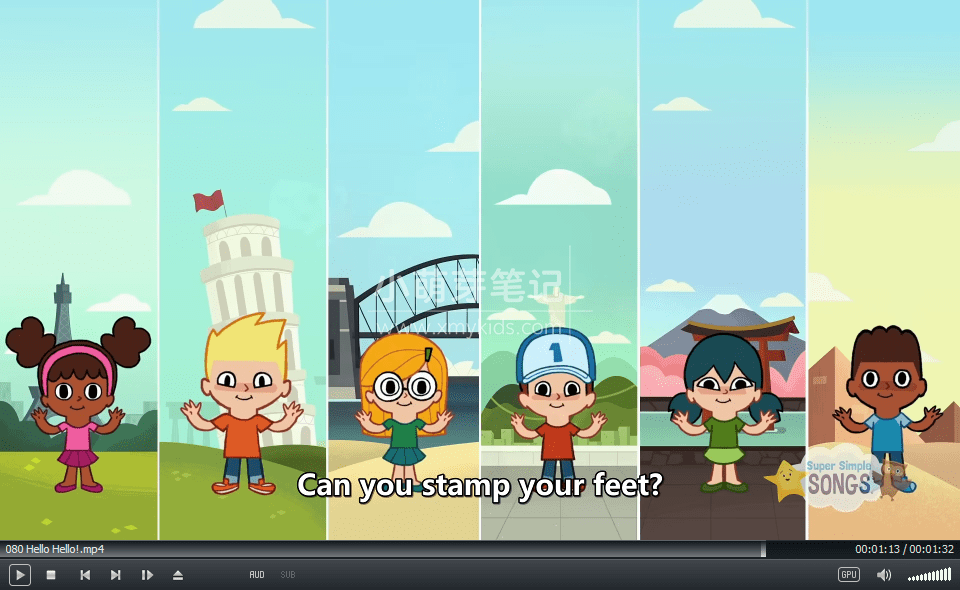Open the AUD audio track selector

[x=257, y=575]
